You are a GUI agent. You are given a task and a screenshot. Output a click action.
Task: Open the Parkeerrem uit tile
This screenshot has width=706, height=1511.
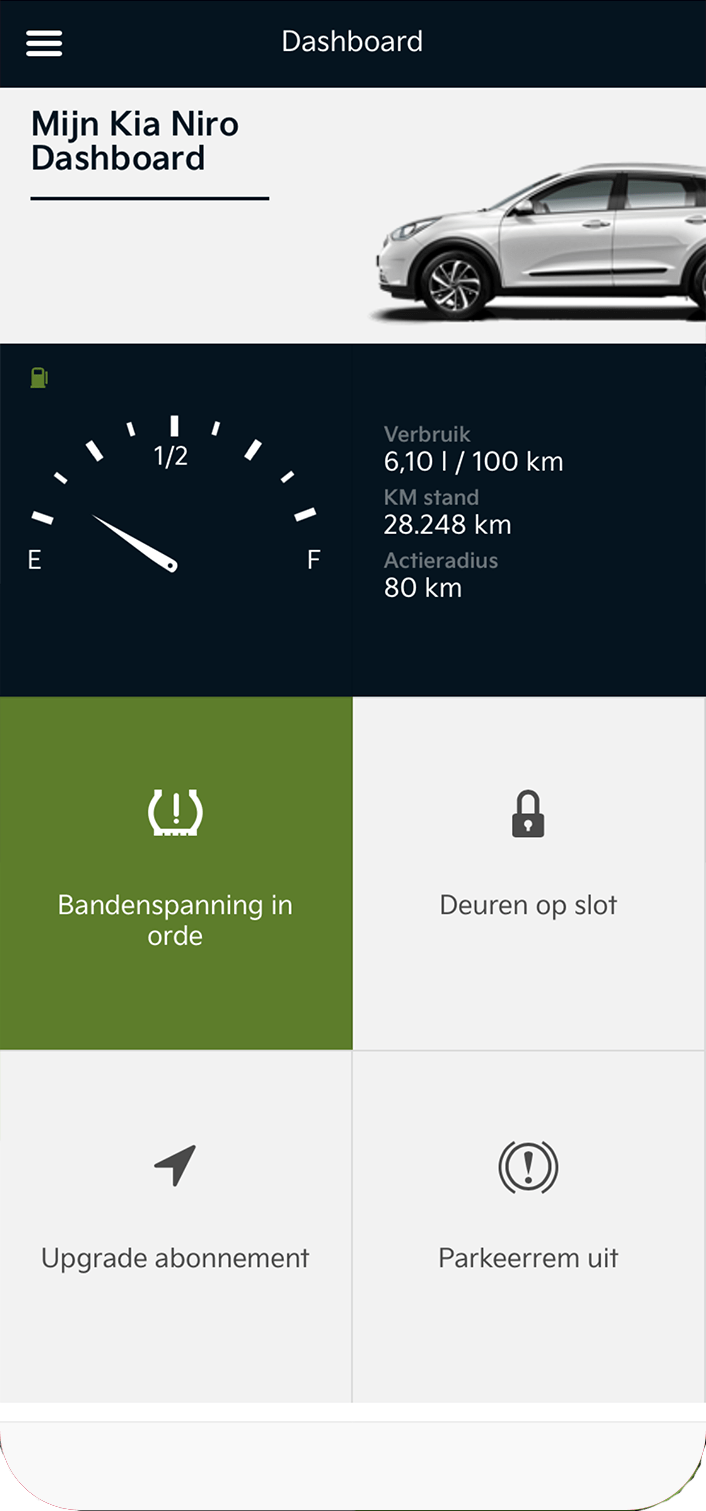[529, 1226]
